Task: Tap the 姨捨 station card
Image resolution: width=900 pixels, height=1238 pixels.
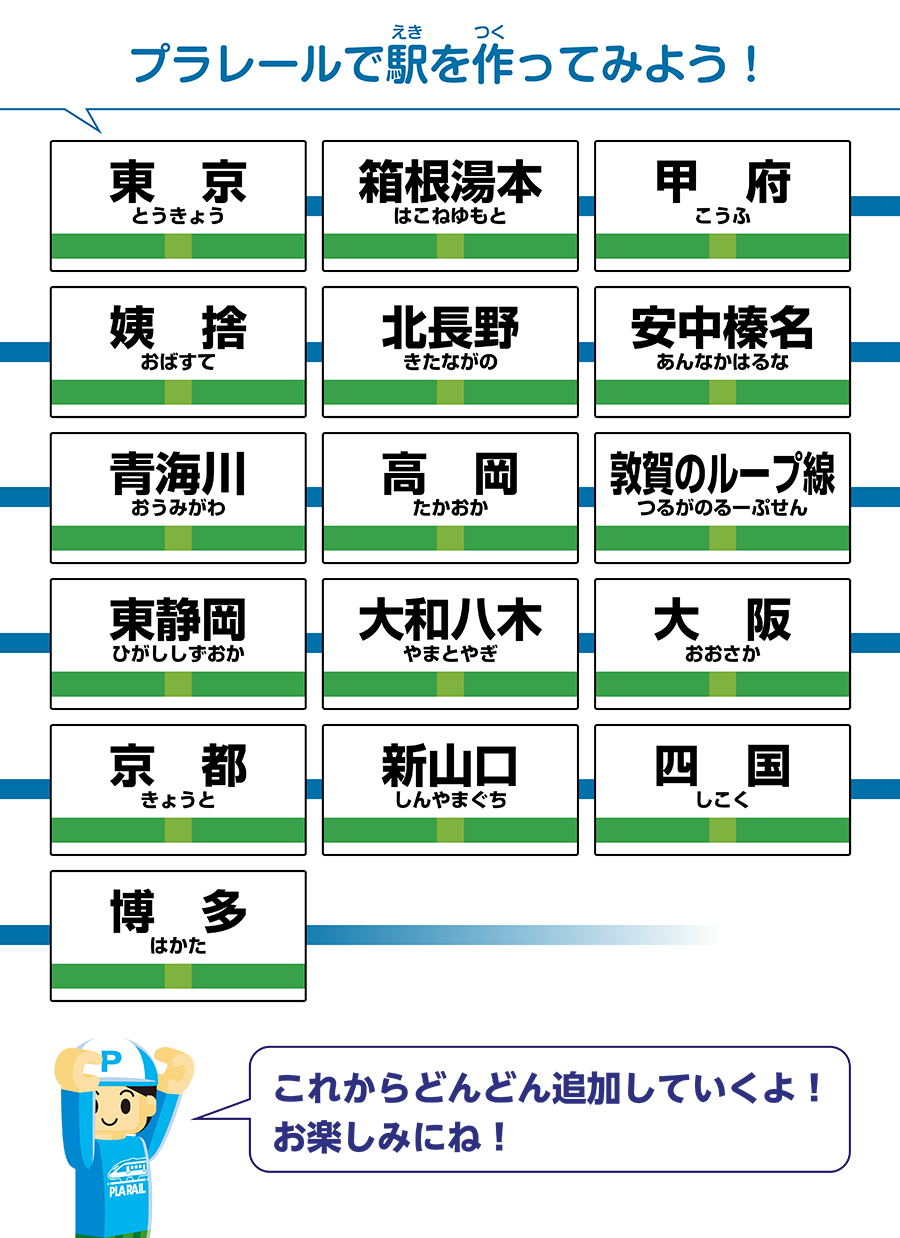Action: coord(178,352)
